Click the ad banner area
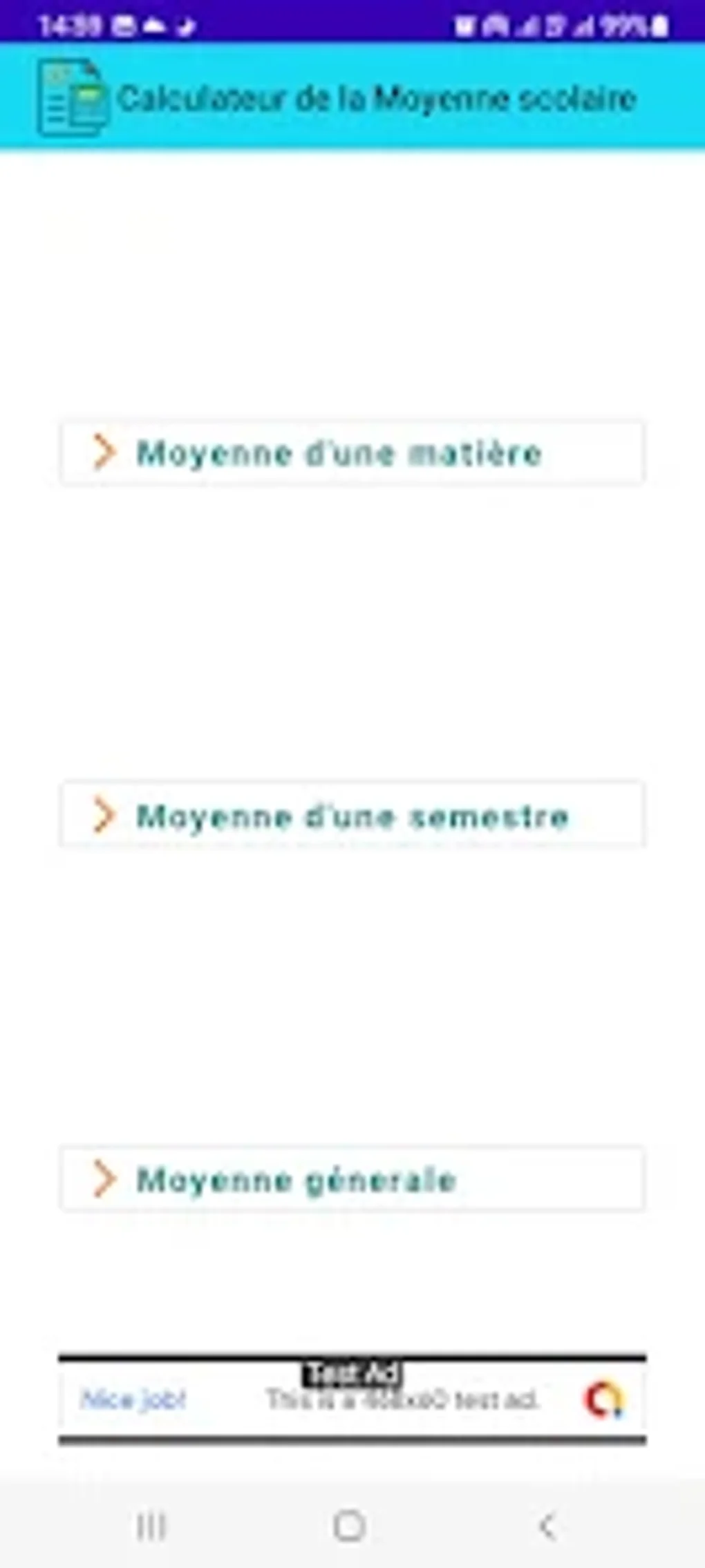Viewport: 705px width, 1568px height. click(x=352, y=1400)
